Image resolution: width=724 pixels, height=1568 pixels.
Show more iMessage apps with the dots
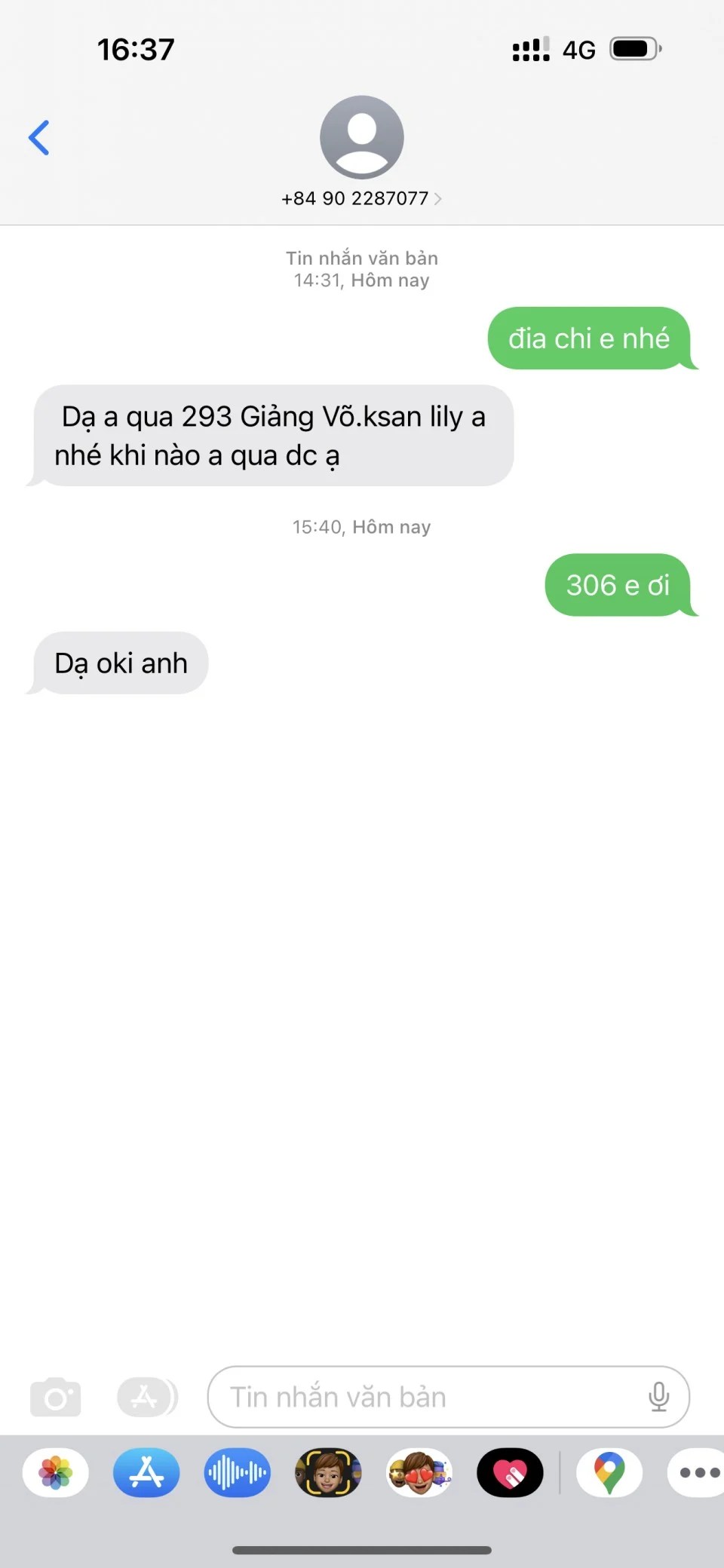tap(698, 1472)
